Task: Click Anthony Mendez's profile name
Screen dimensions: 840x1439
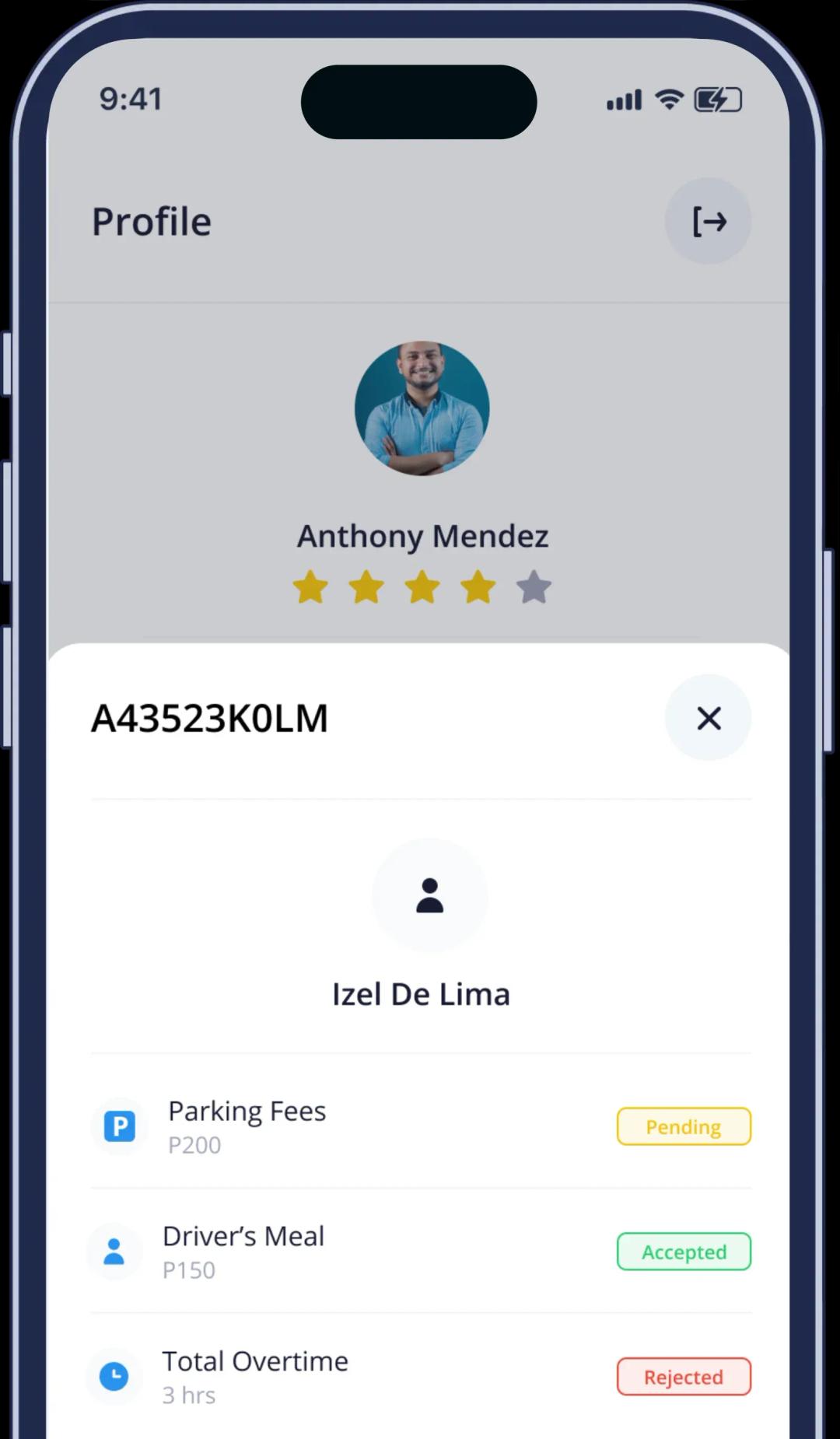Action: [x=423, y=535]
